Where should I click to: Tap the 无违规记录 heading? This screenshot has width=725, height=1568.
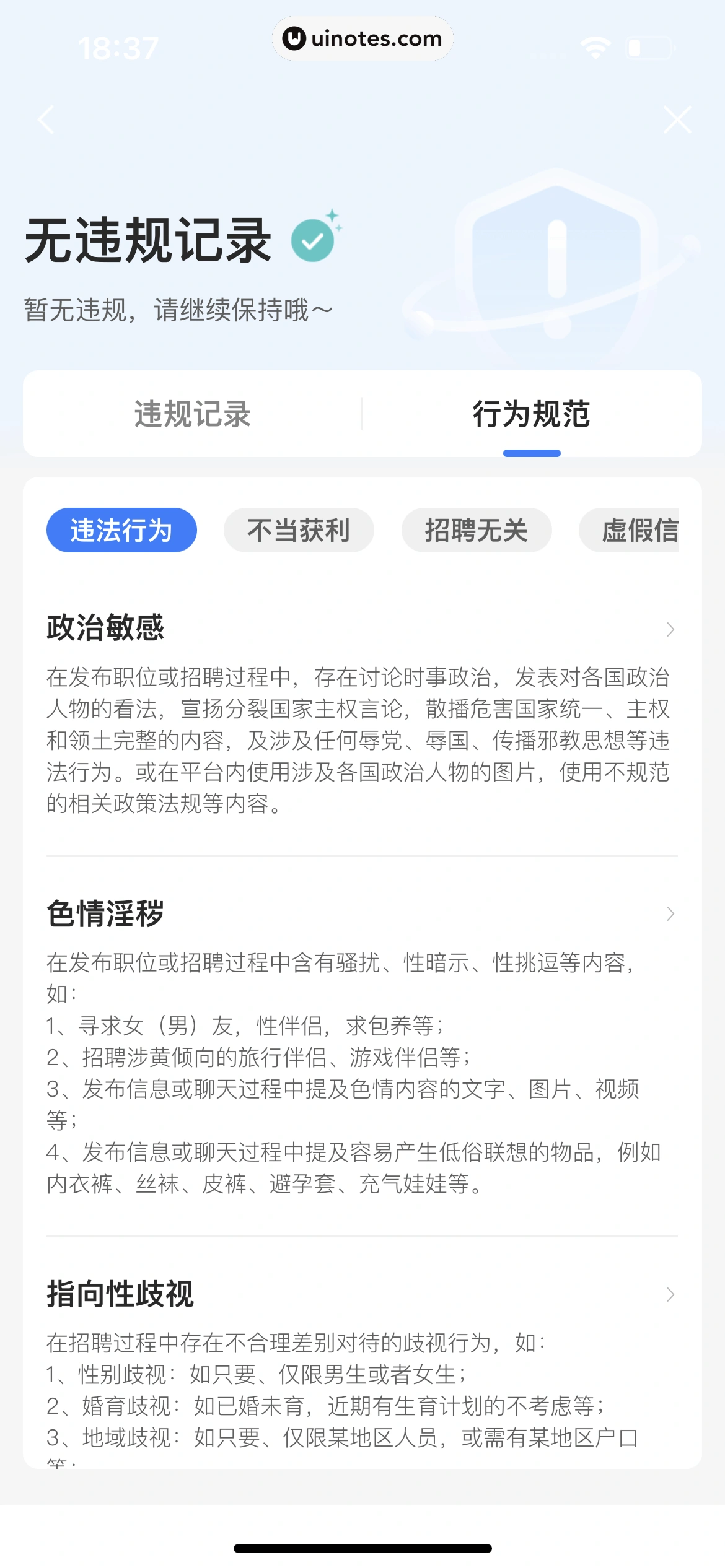click(147, 243)
